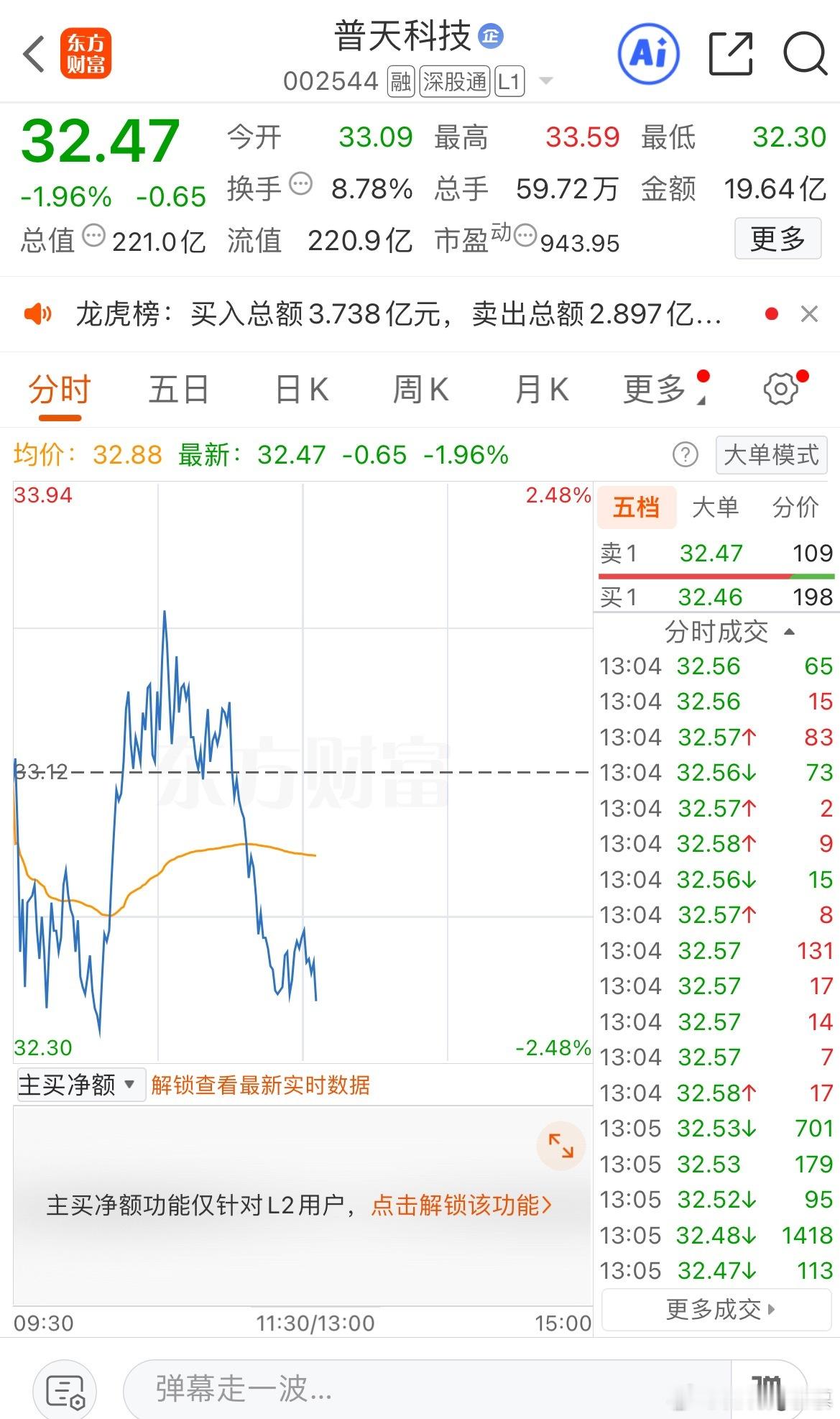This screenshot has width=840, height=1419.
Task: Tap the back arrow
Action: click(32, 54)
